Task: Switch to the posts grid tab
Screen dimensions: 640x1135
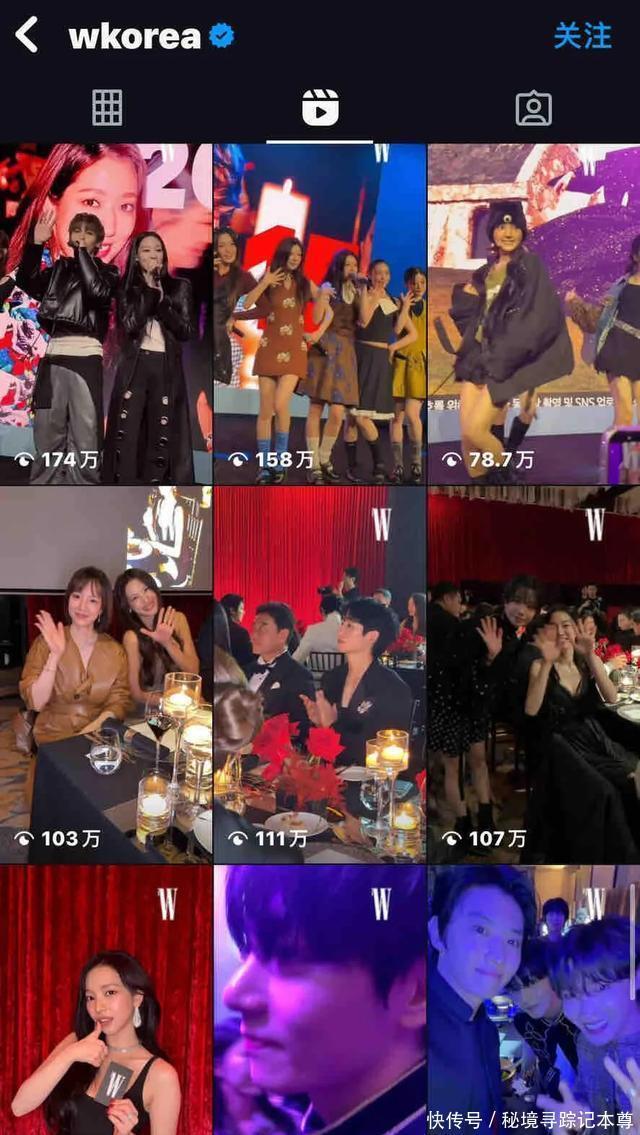Action: [107, 108]
